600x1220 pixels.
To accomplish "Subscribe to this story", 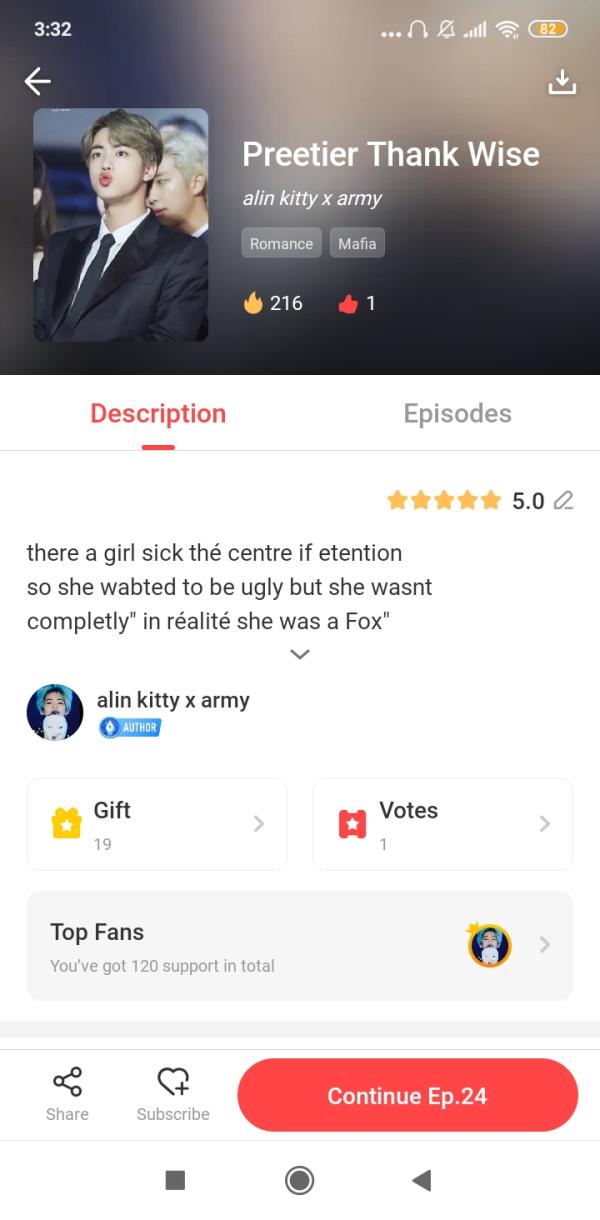I will (173, 1094).
